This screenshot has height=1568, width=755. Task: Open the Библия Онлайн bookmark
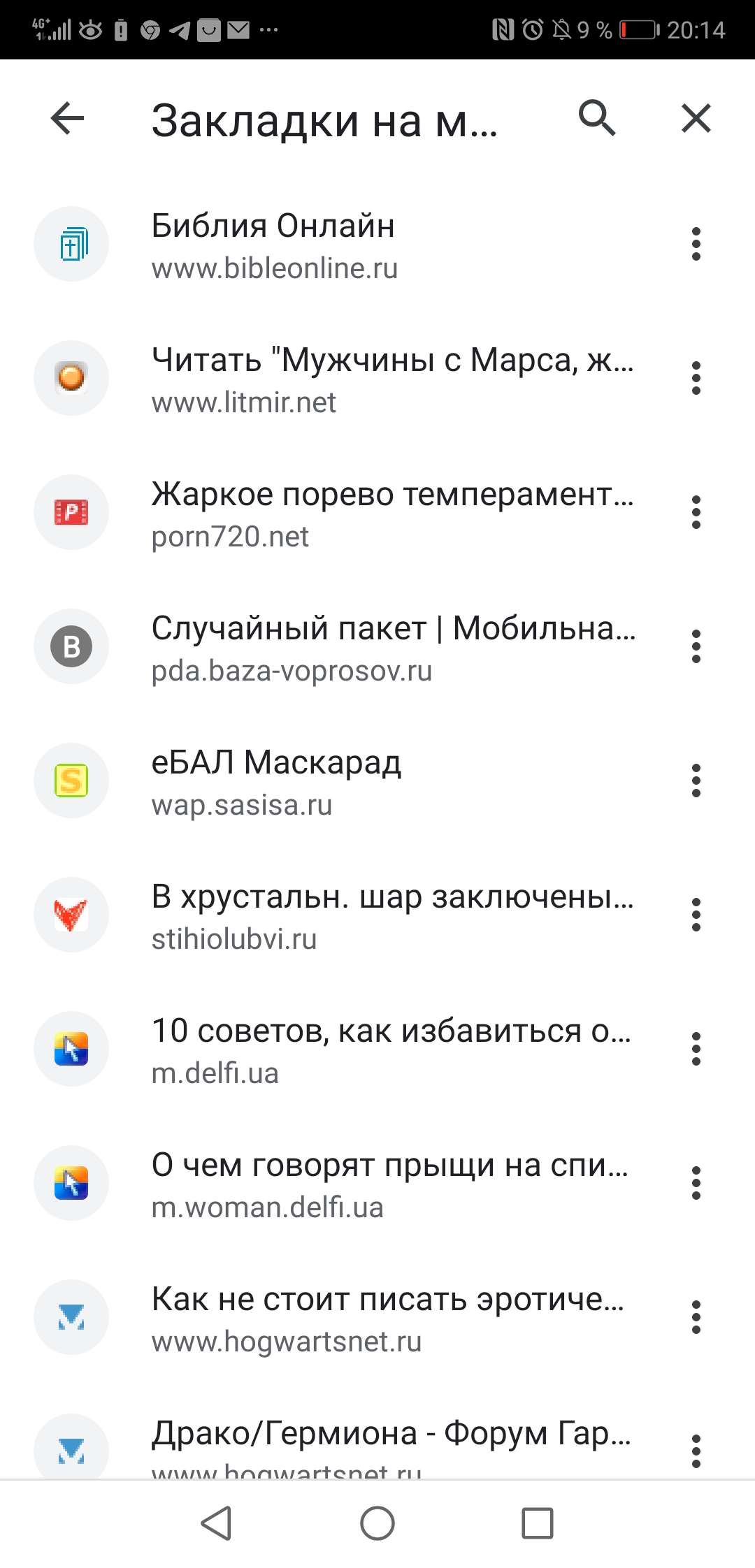coord(350,245)
